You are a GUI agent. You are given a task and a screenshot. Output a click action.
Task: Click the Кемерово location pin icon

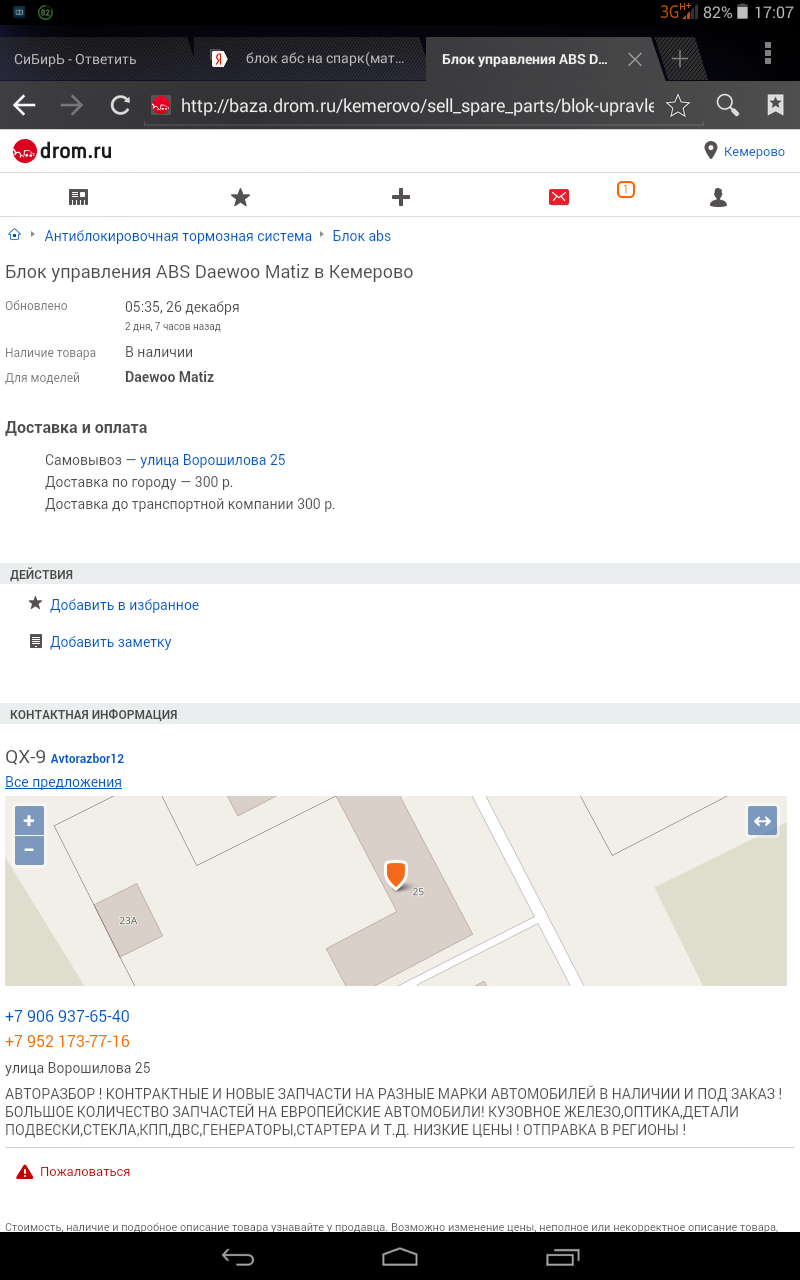point(711,150)
